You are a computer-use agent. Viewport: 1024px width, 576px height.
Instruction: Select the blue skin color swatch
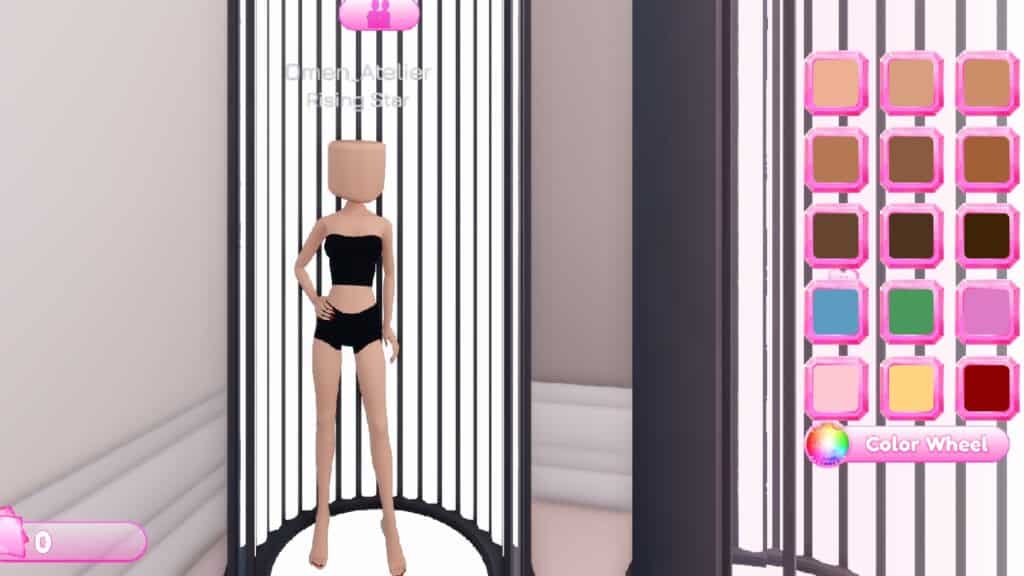point(836,311)
